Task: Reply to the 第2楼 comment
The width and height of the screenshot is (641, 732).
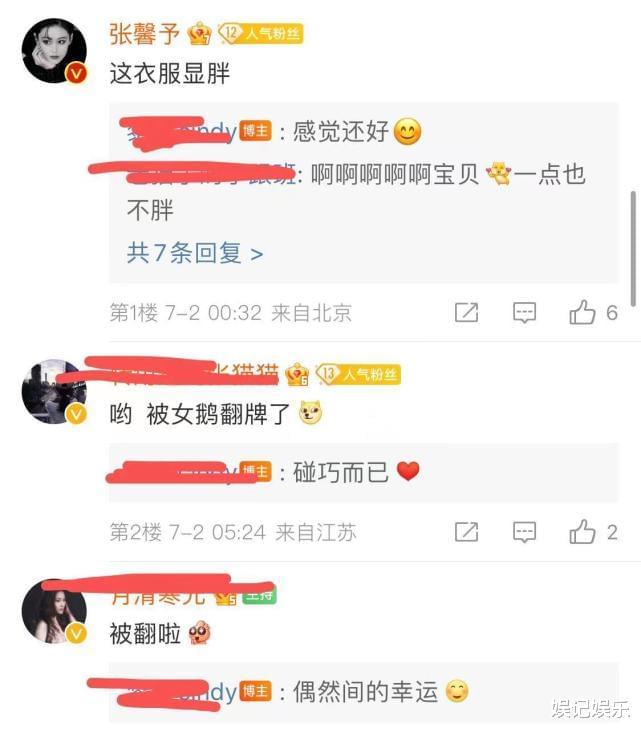Action: tap(524, 532)
